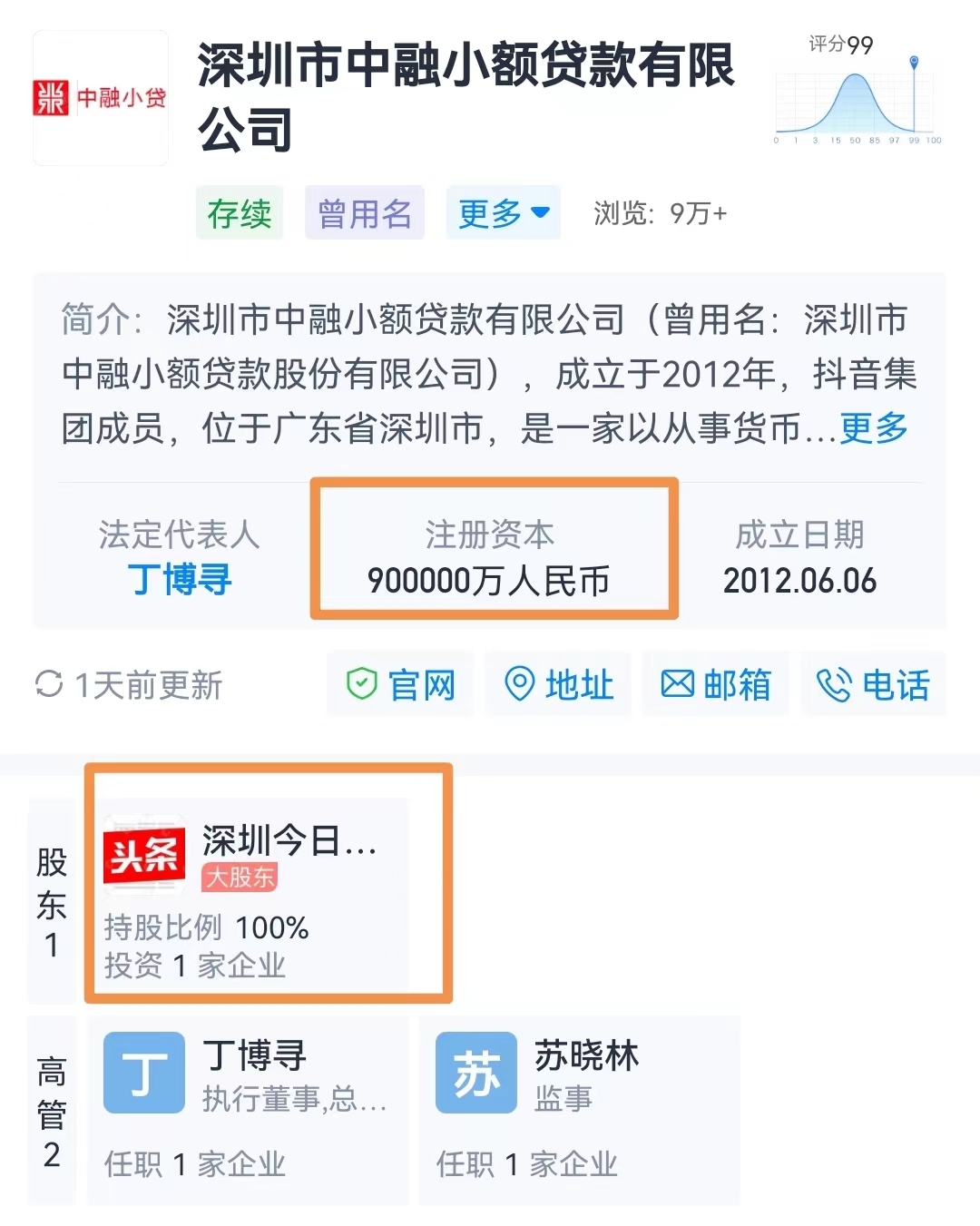Open the 官网 official website

pos(400,684)
